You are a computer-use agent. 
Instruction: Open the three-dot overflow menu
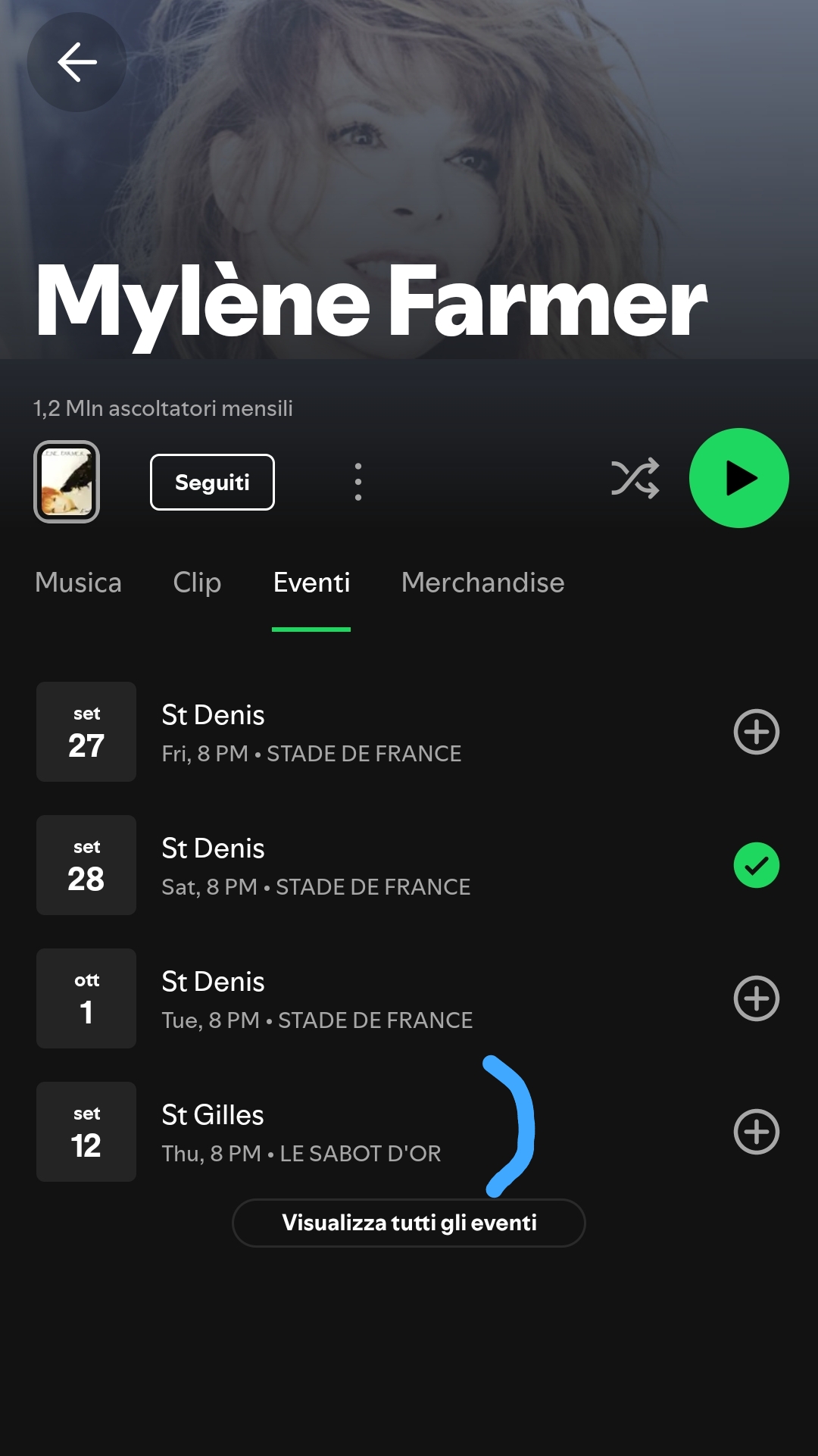click(x=358, y=482)
